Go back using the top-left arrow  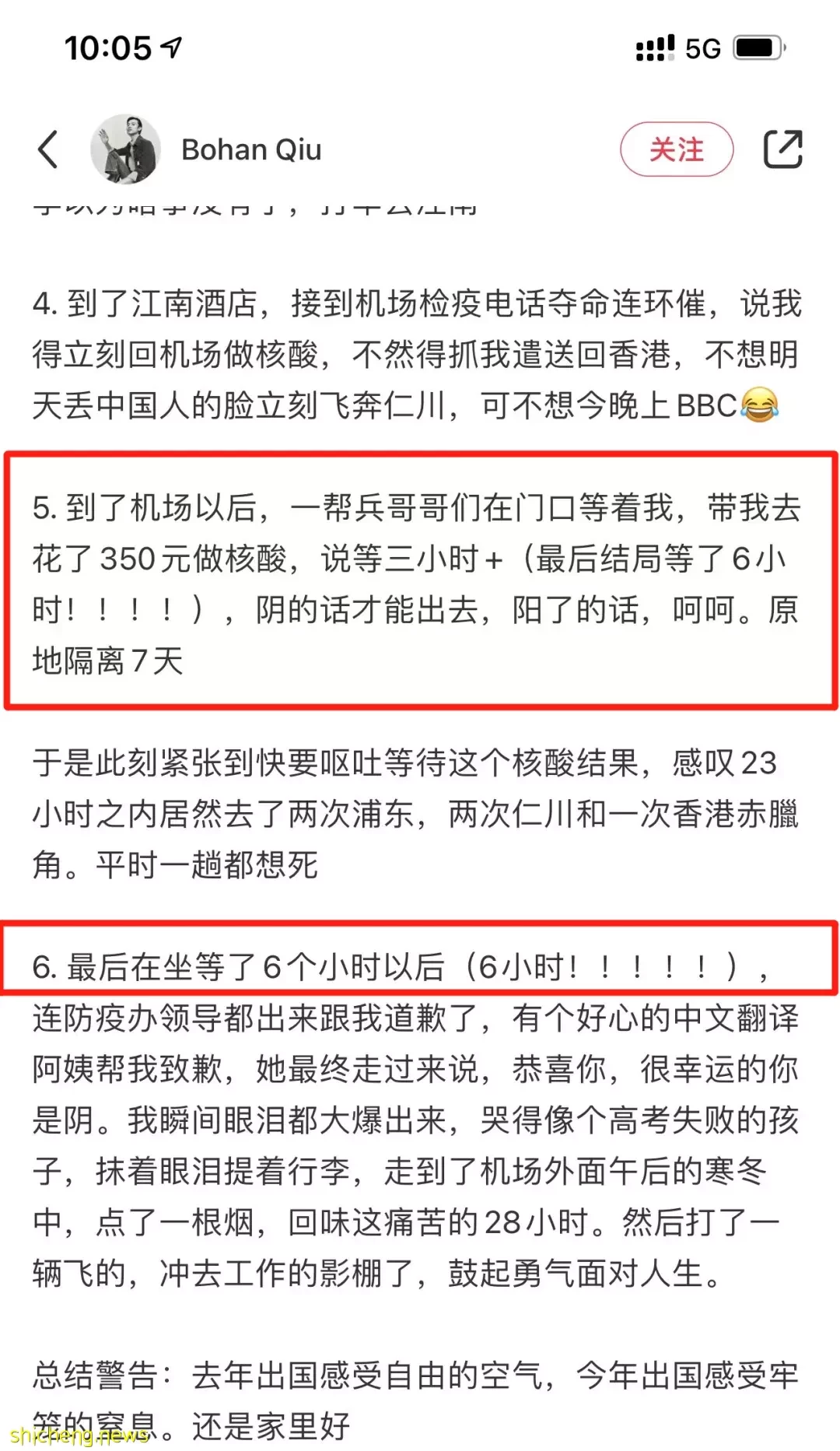(x=48, y=149)
